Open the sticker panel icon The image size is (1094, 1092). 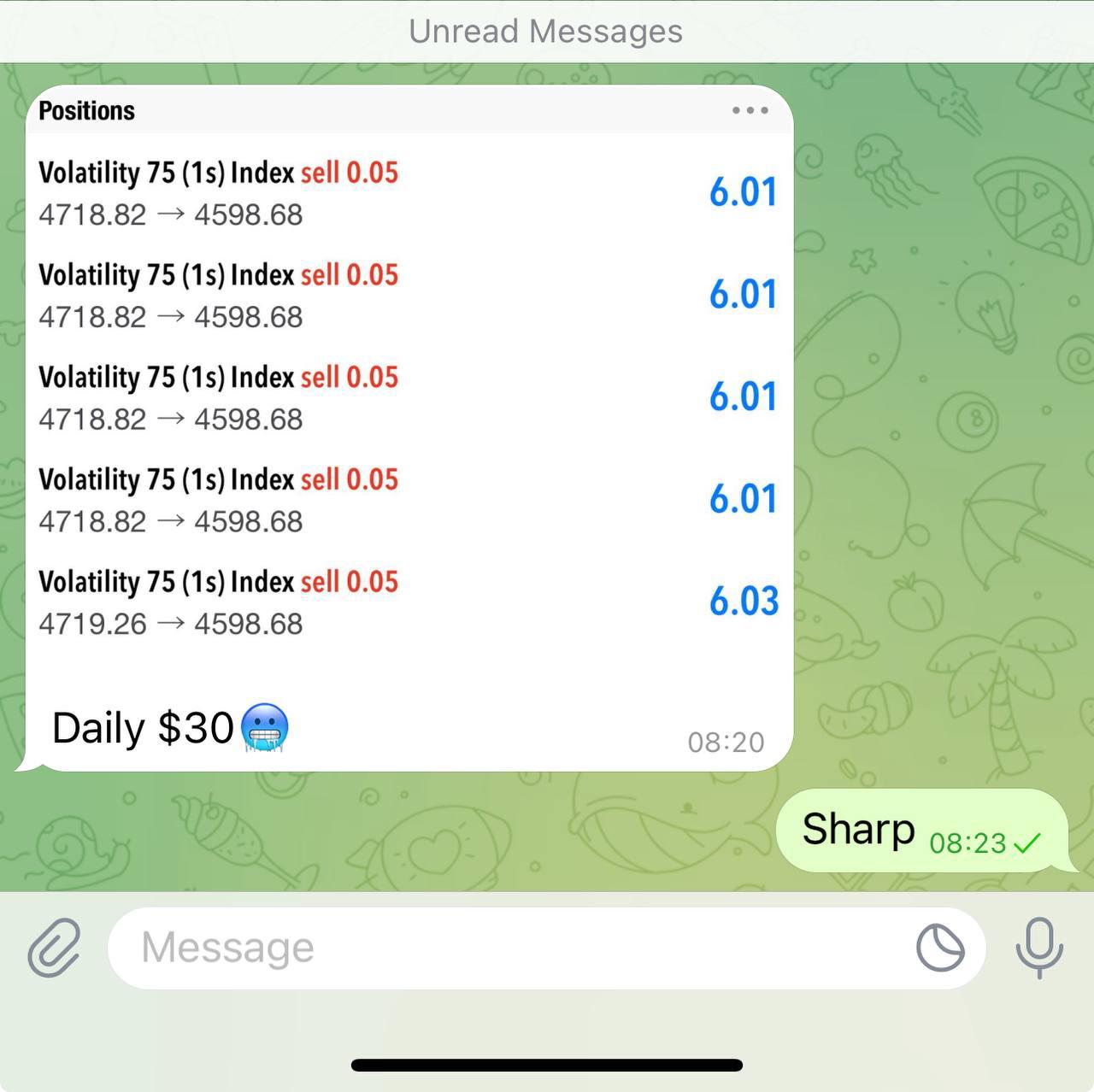pos(940,948)
